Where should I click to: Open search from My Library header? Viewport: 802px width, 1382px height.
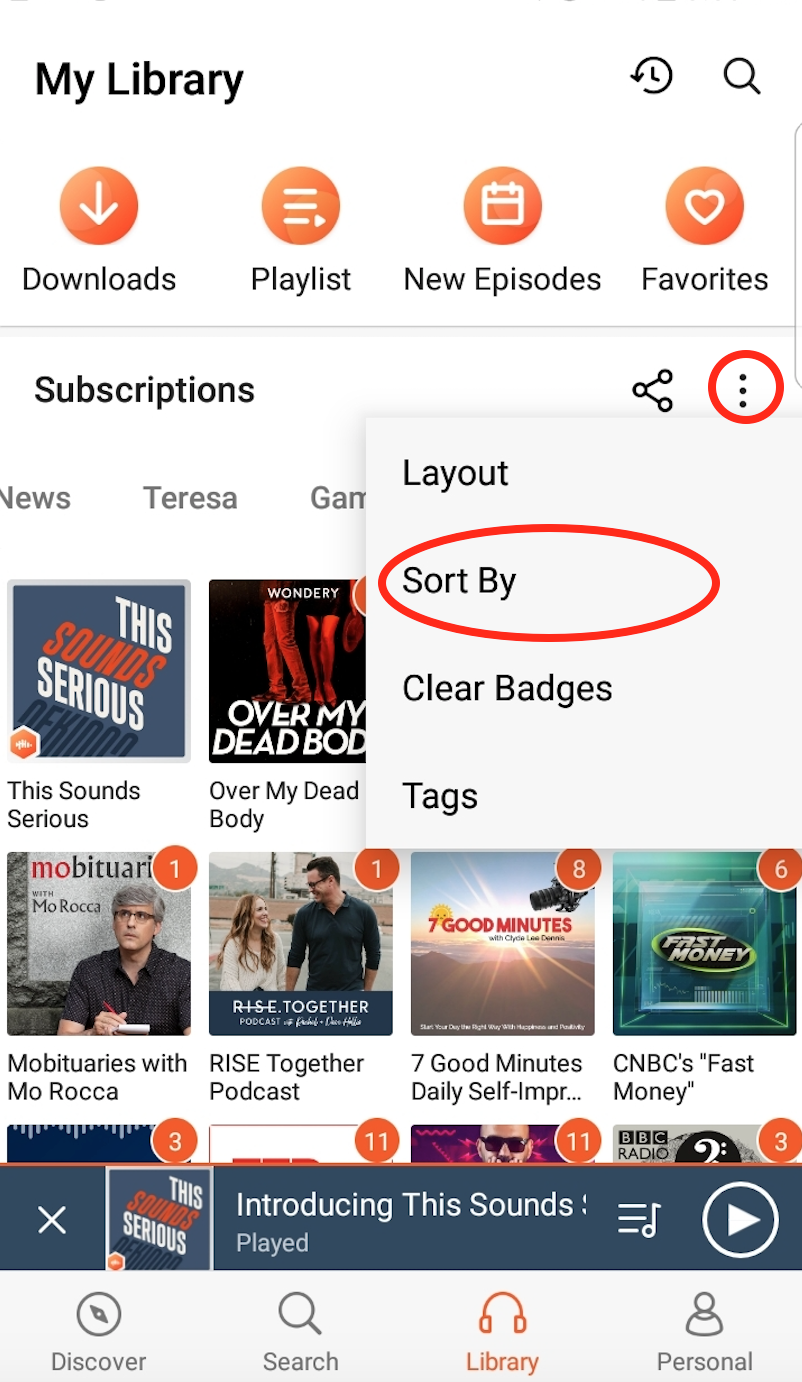coord(741,77)
